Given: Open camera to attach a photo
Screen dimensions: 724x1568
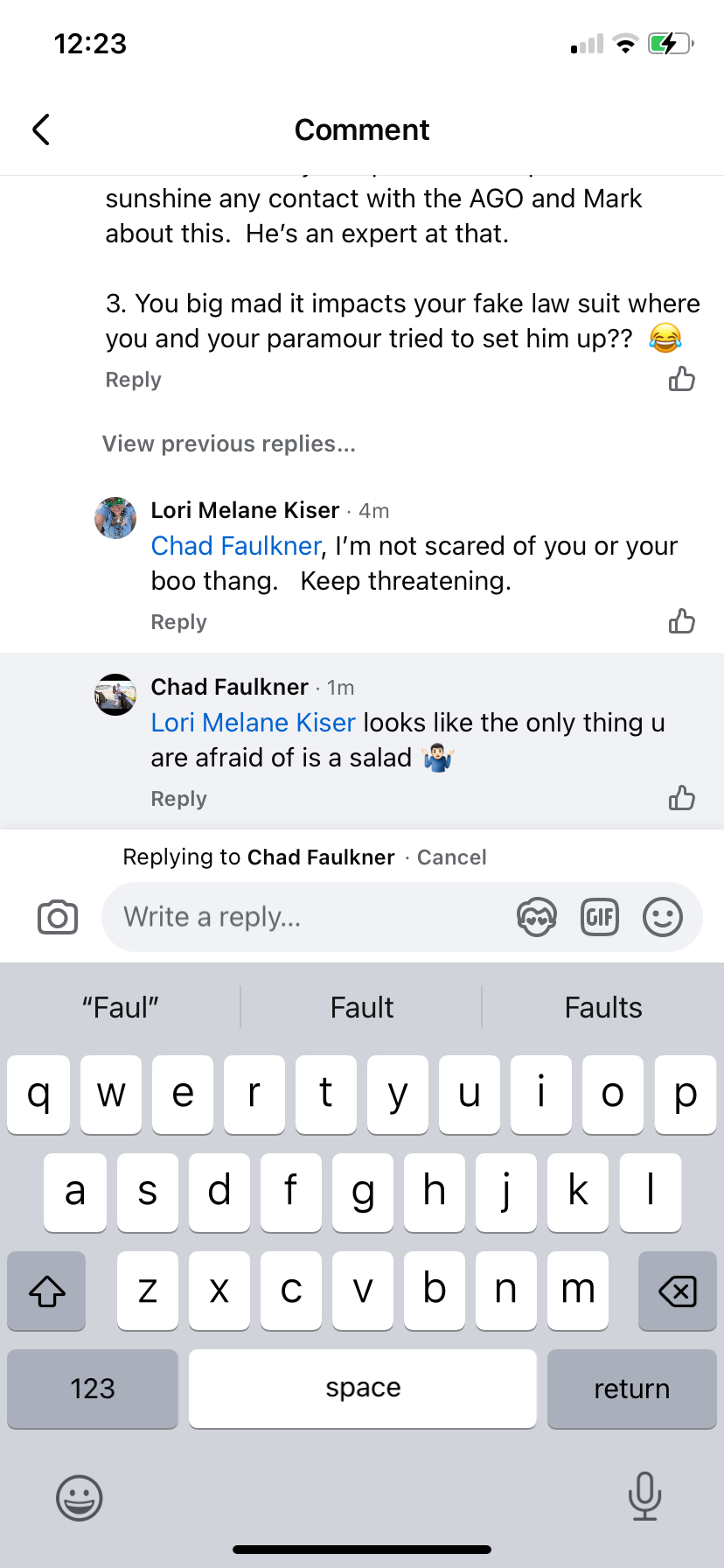Looking at the screenshot, I should click(x=58, y=917).
